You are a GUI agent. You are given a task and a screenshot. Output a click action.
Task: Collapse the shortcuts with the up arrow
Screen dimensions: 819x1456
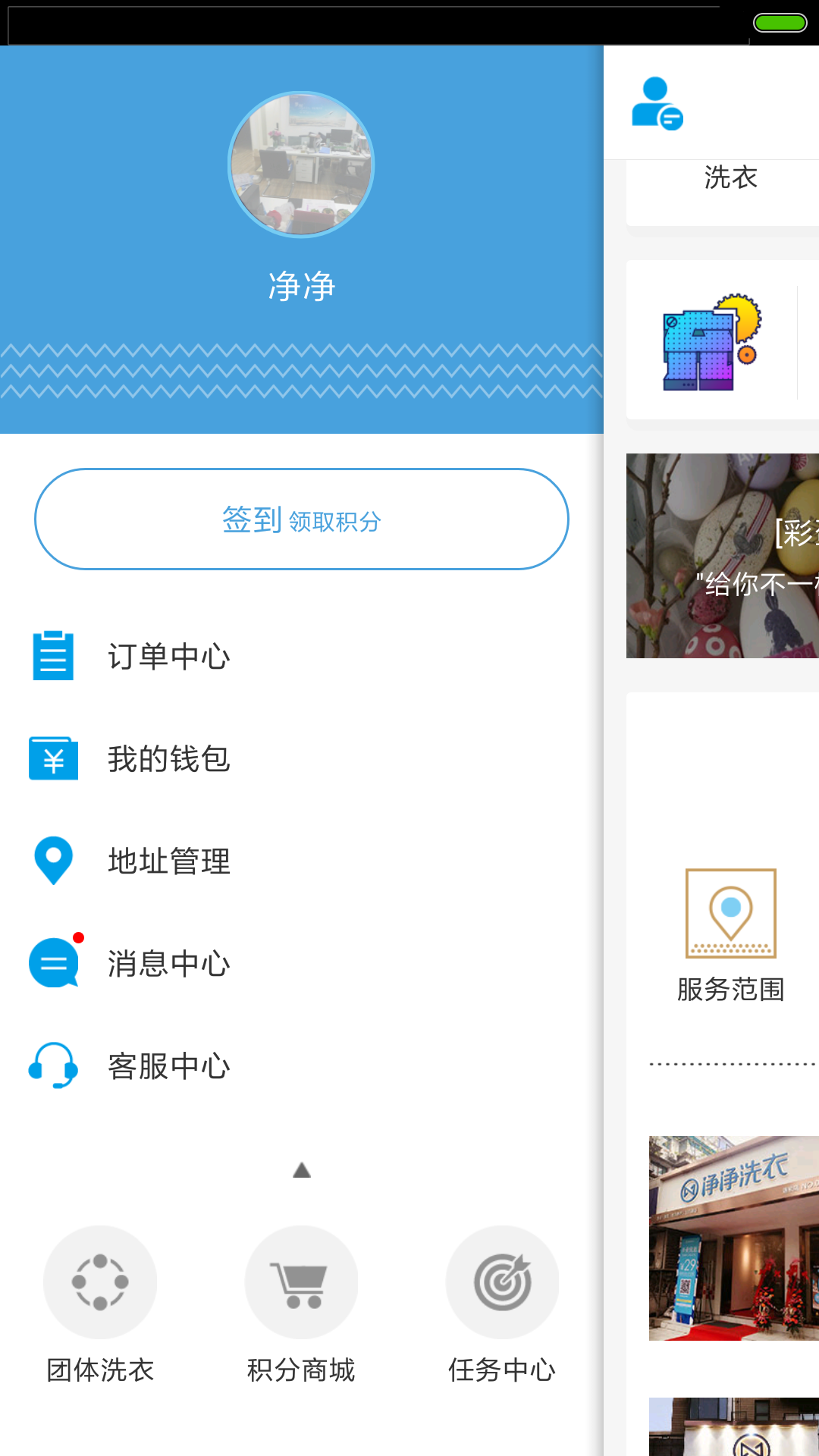(x=301, y=1170)
